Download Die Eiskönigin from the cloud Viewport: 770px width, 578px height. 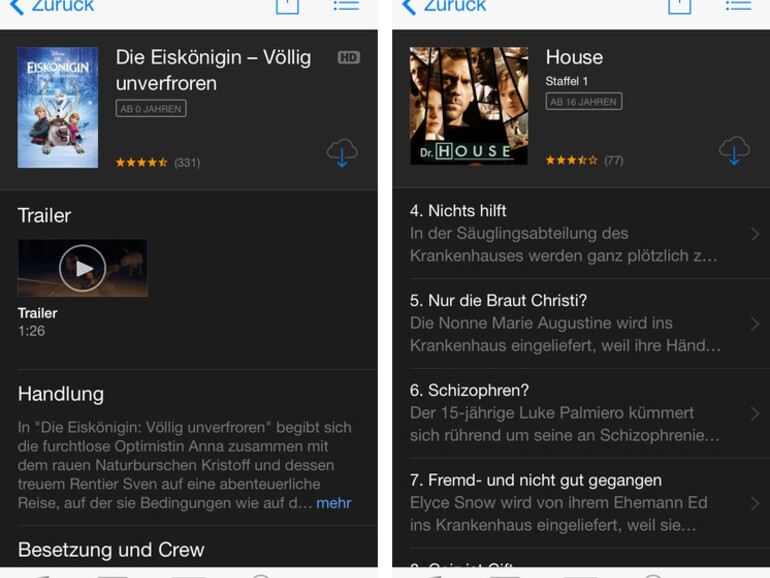[x=342, y=152]
